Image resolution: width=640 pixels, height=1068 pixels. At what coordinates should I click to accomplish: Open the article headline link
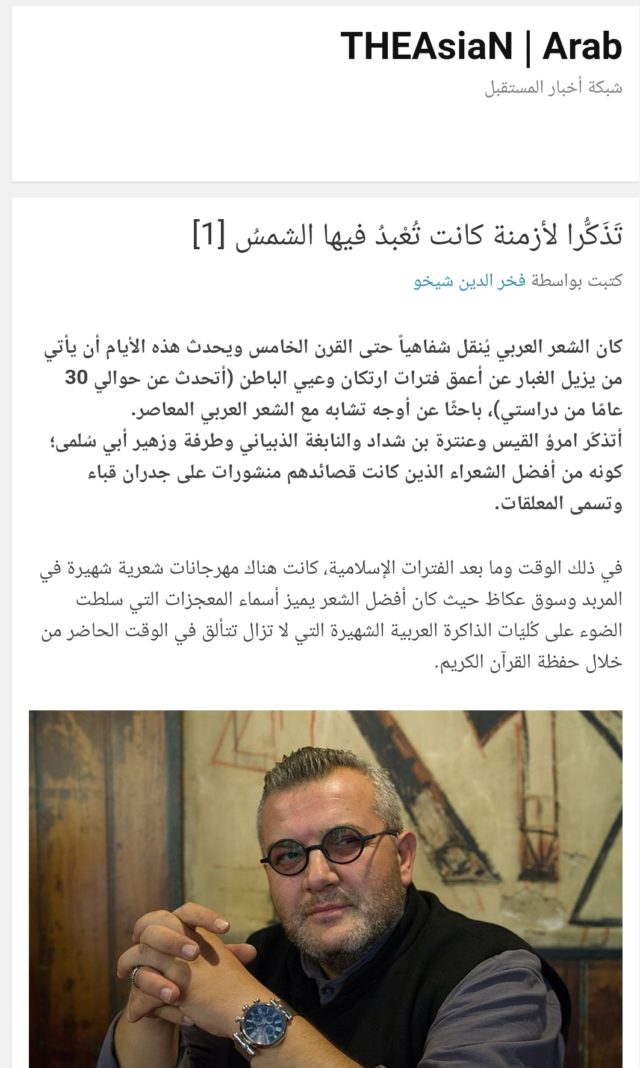pyautogui.click(x=408, y=235)
